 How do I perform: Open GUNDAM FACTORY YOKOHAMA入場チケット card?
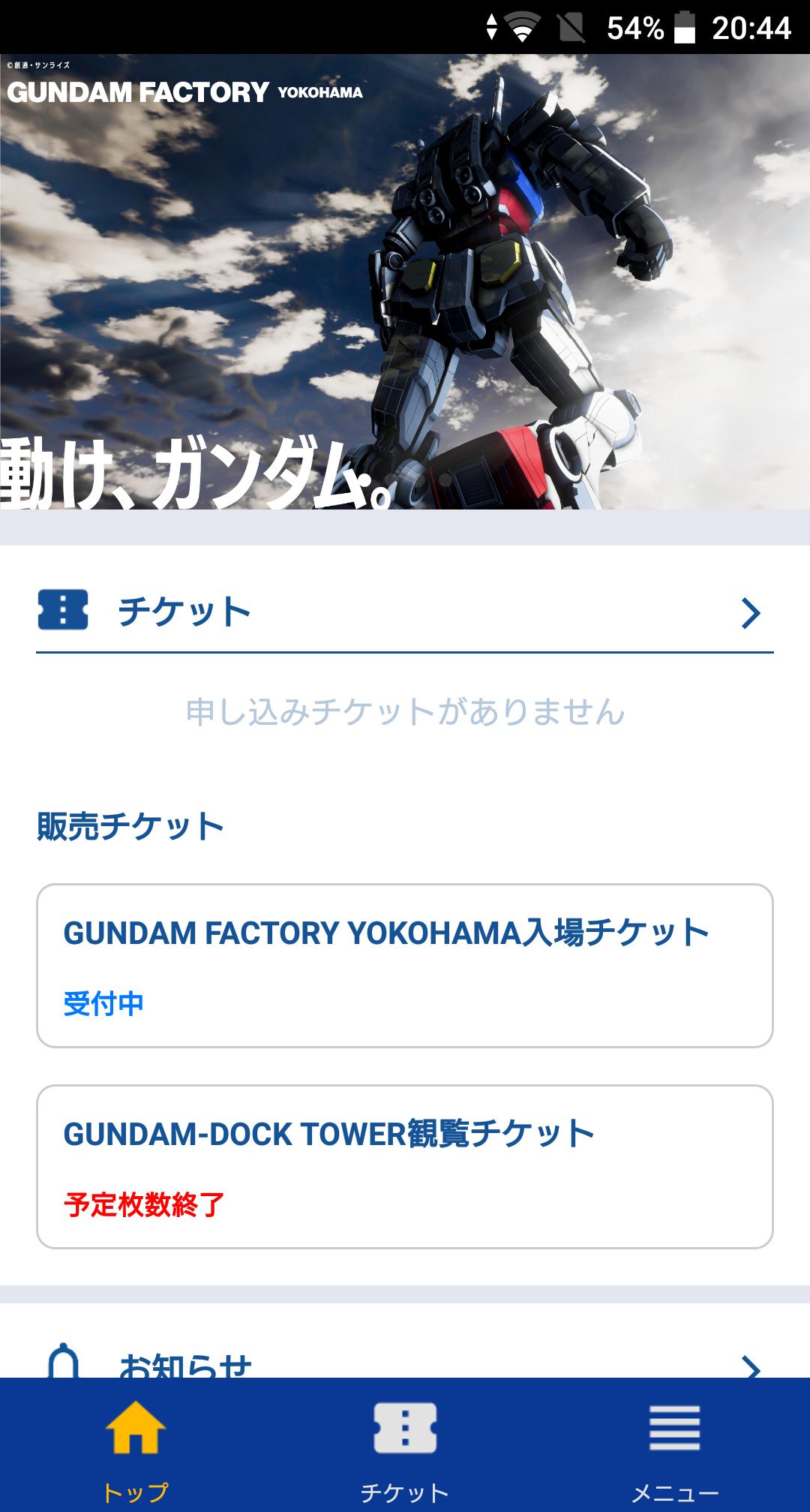(405, 965)
